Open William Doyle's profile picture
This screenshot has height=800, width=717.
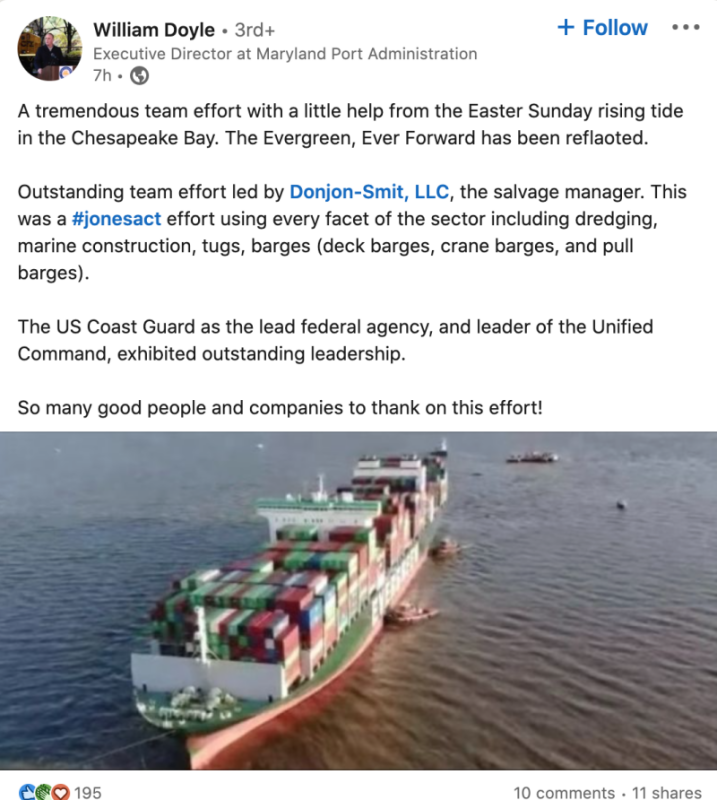tap(49, 48)
